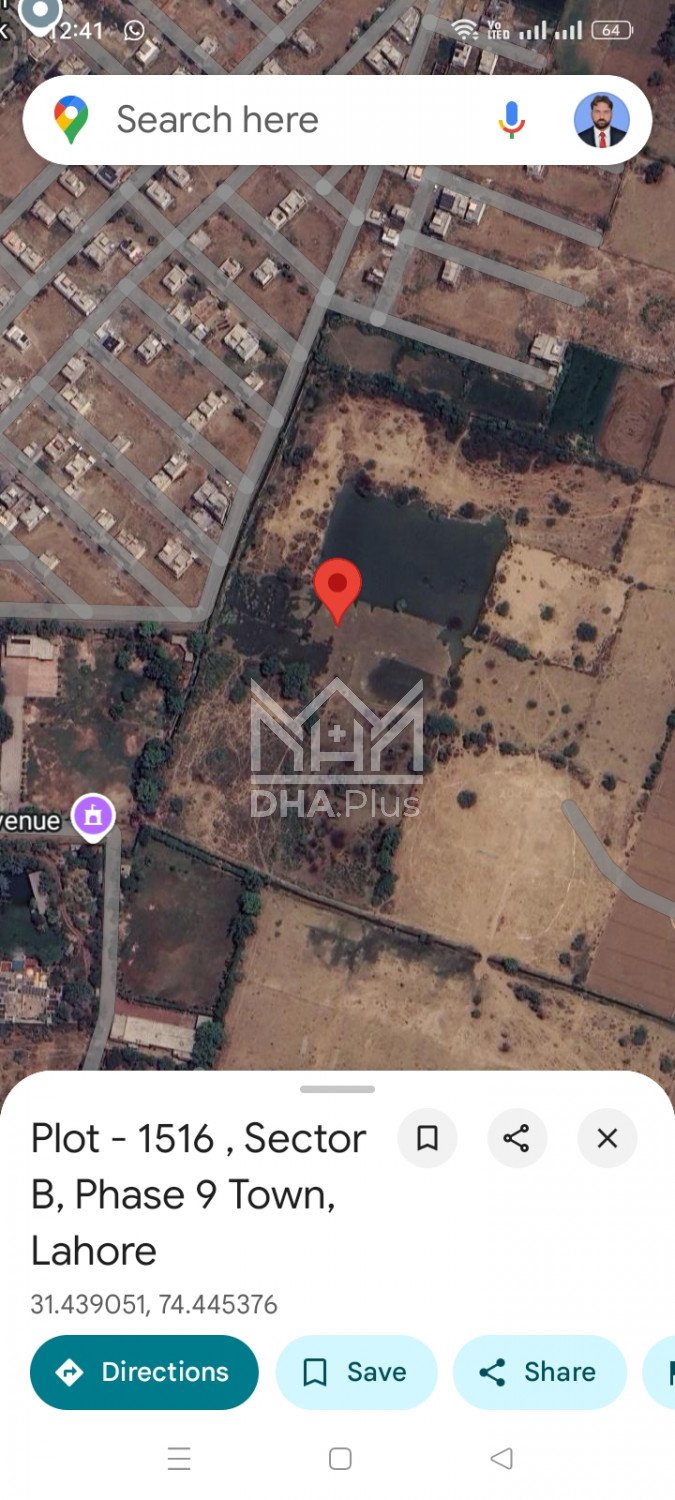Start voice search with the microphone
675x1500 pixels.
pyautogui.click(x=511, y=121)
